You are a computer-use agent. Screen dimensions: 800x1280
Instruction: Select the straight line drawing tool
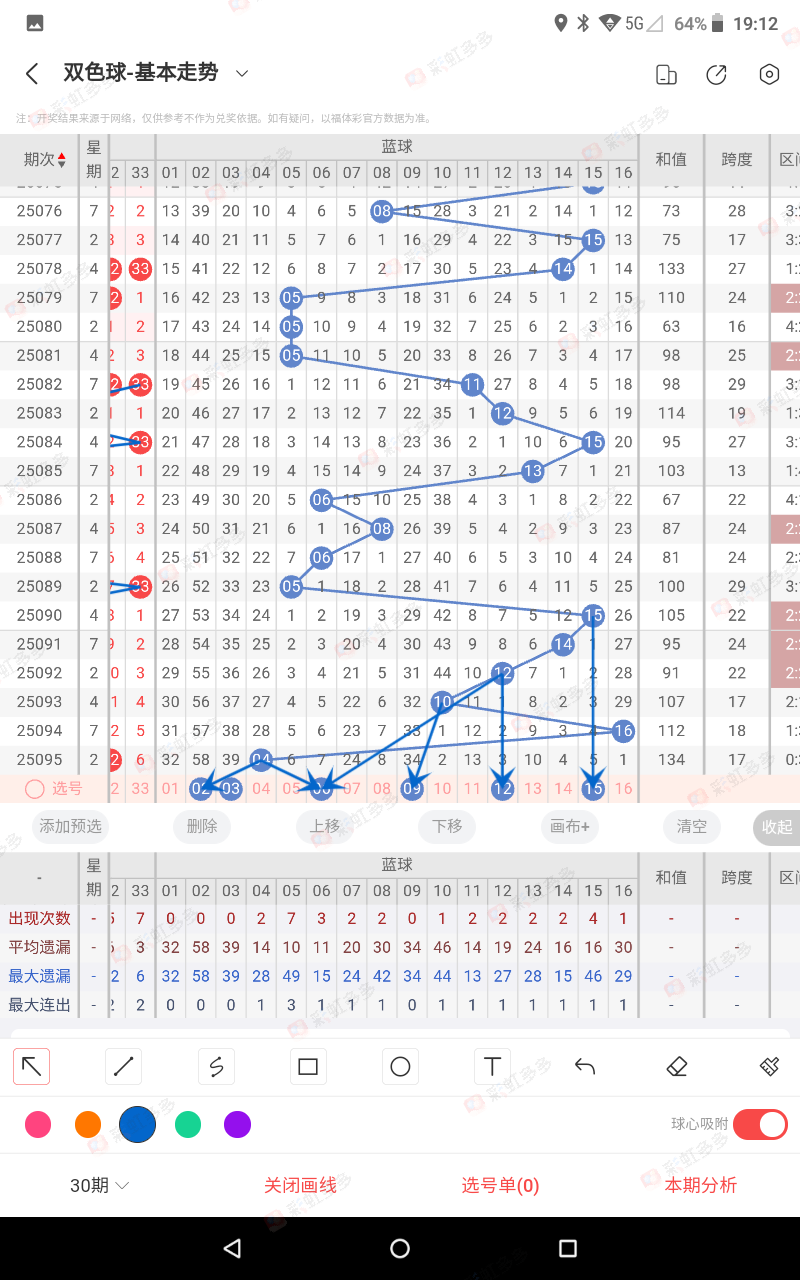pyautogui.click(x=124, y=1067)
